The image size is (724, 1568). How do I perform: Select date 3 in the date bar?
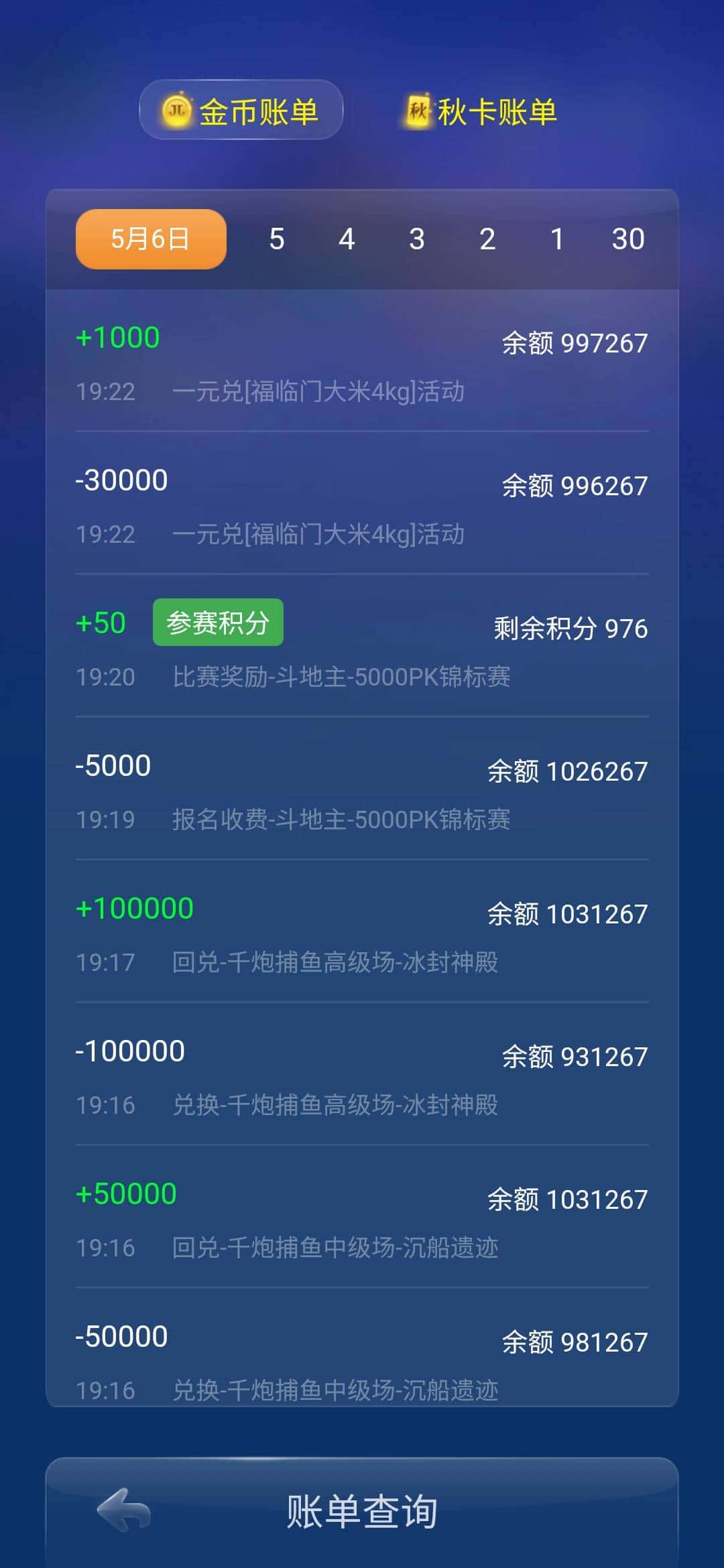point(416,238)
